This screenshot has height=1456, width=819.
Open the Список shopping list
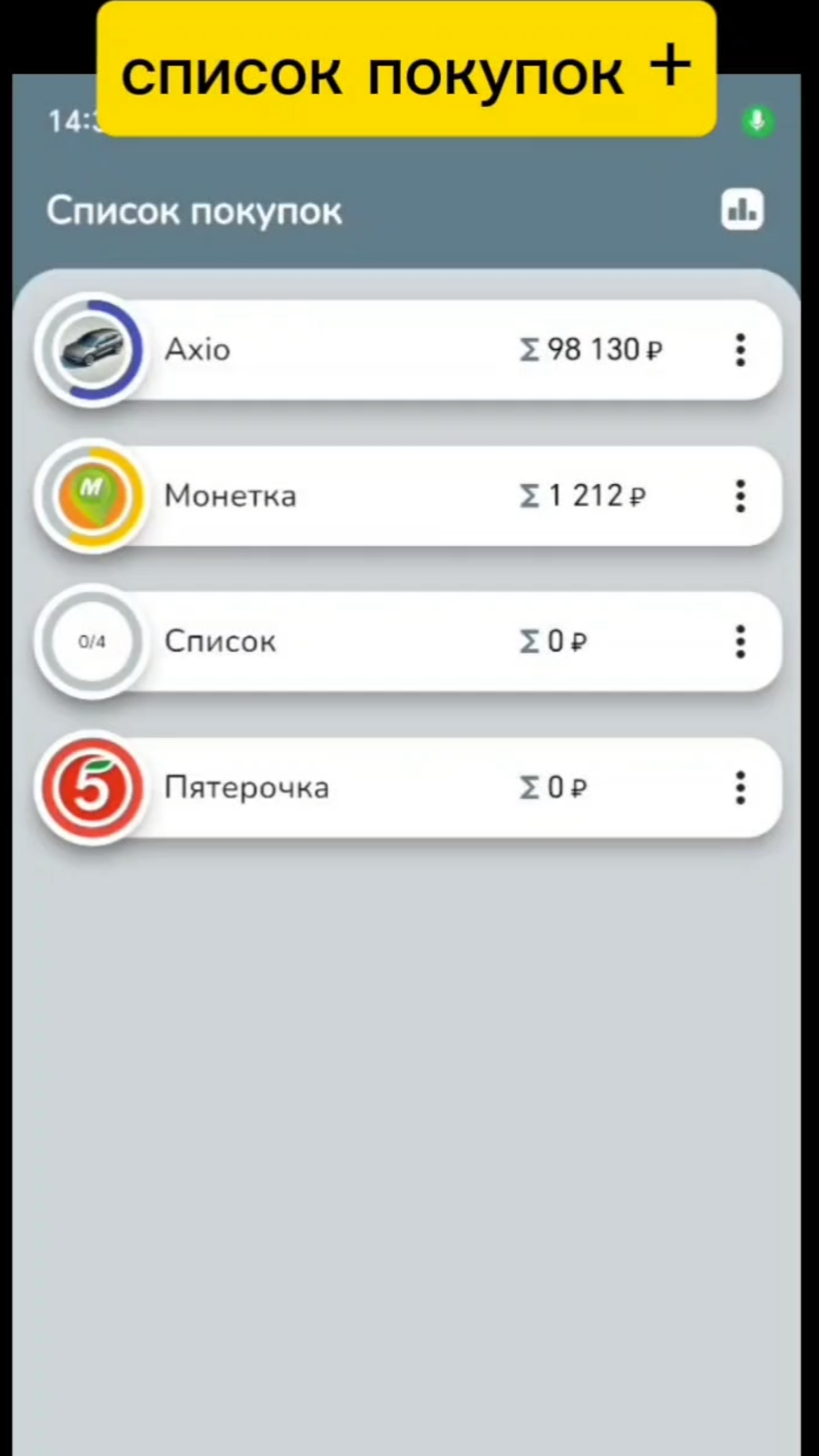tap(335, 642)
